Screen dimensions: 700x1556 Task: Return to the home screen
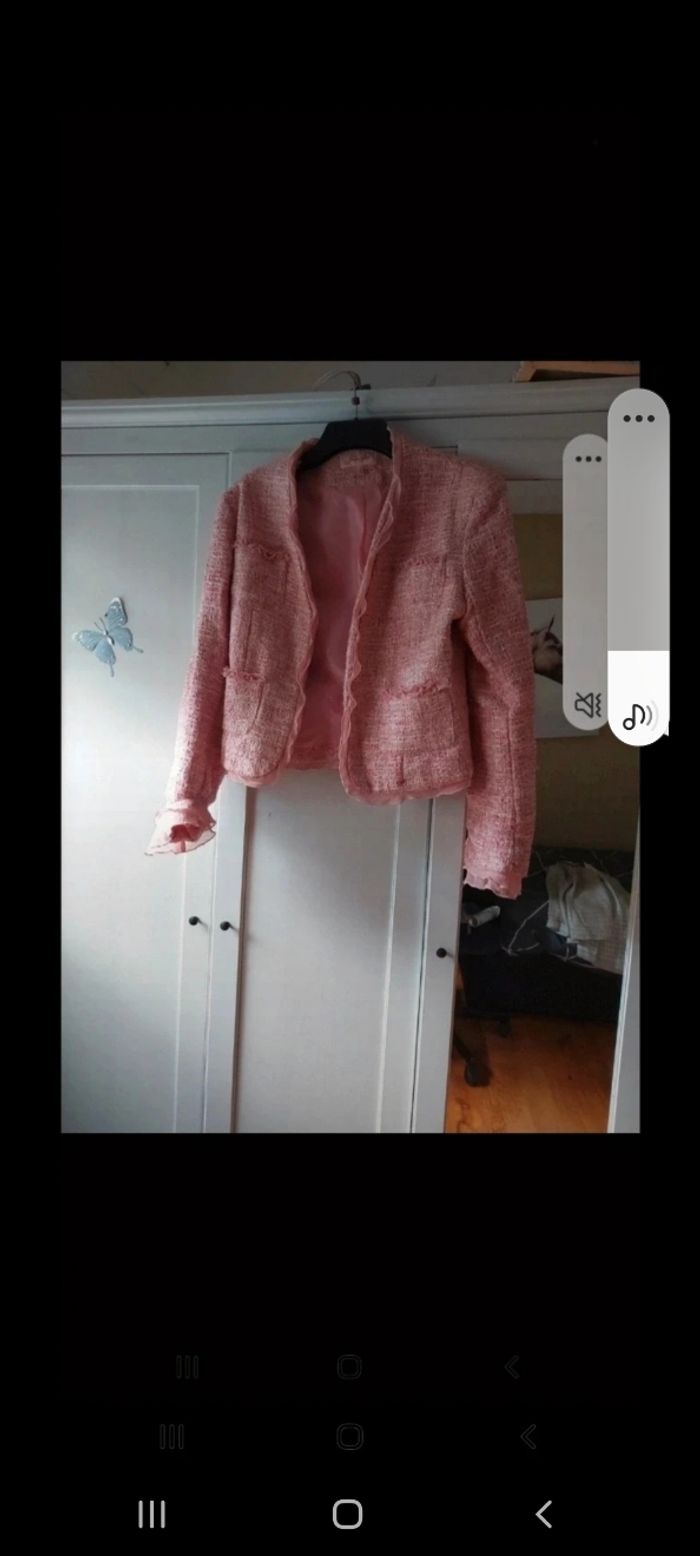coord(348,1514)
